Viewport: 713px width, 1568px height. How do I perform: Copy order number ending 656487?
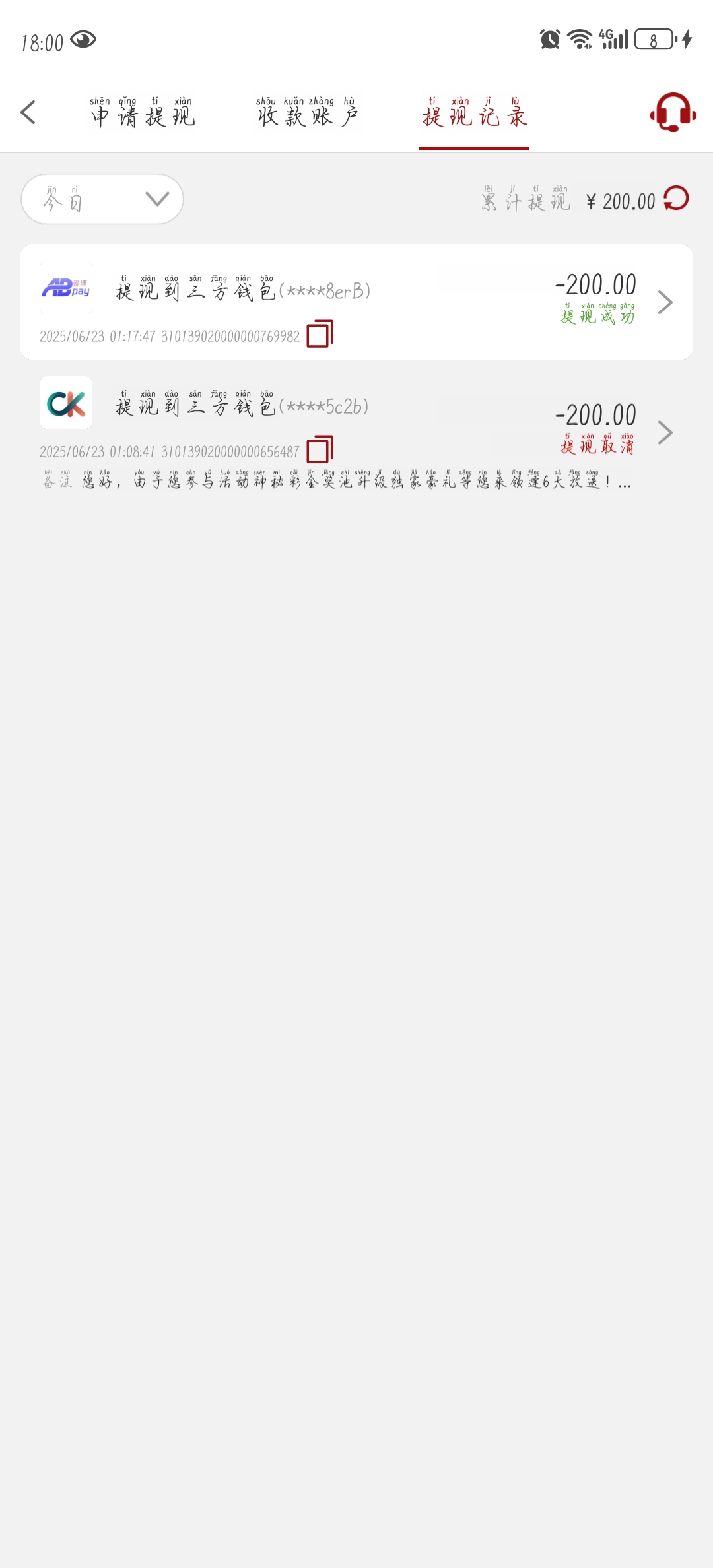(320, 449)
